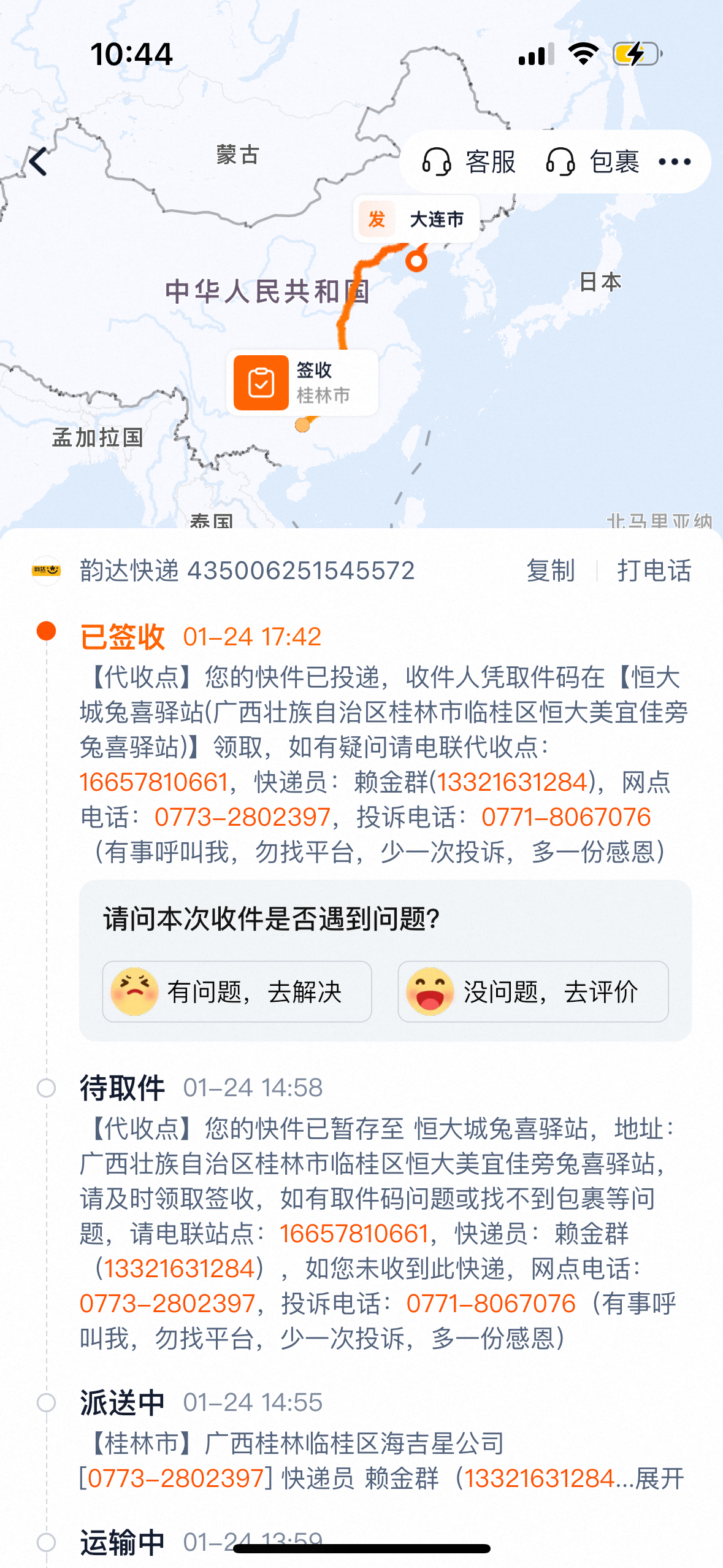Open 包裹 package support
The height and width of the screenshot is (1568, 723).
pyautogui.click(x=593, y=162)
